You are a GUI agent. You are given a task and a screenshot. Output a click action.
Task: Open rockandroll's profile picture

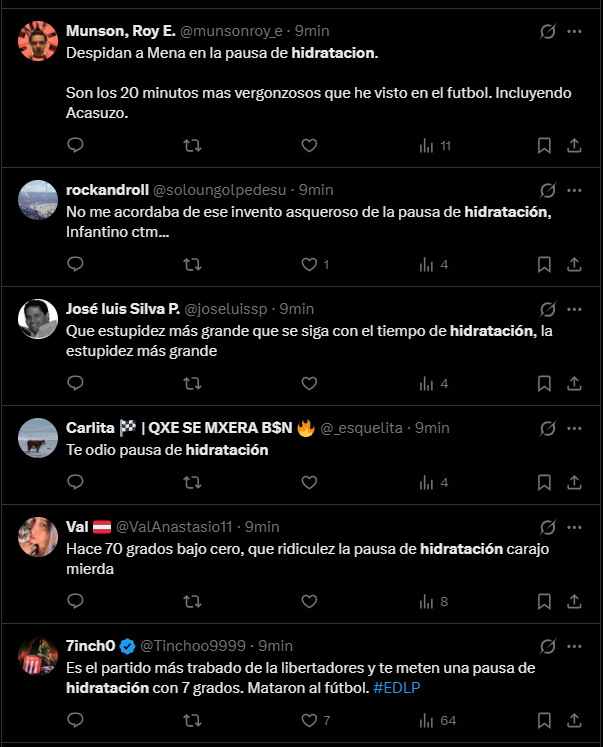[x=38, y=200]
